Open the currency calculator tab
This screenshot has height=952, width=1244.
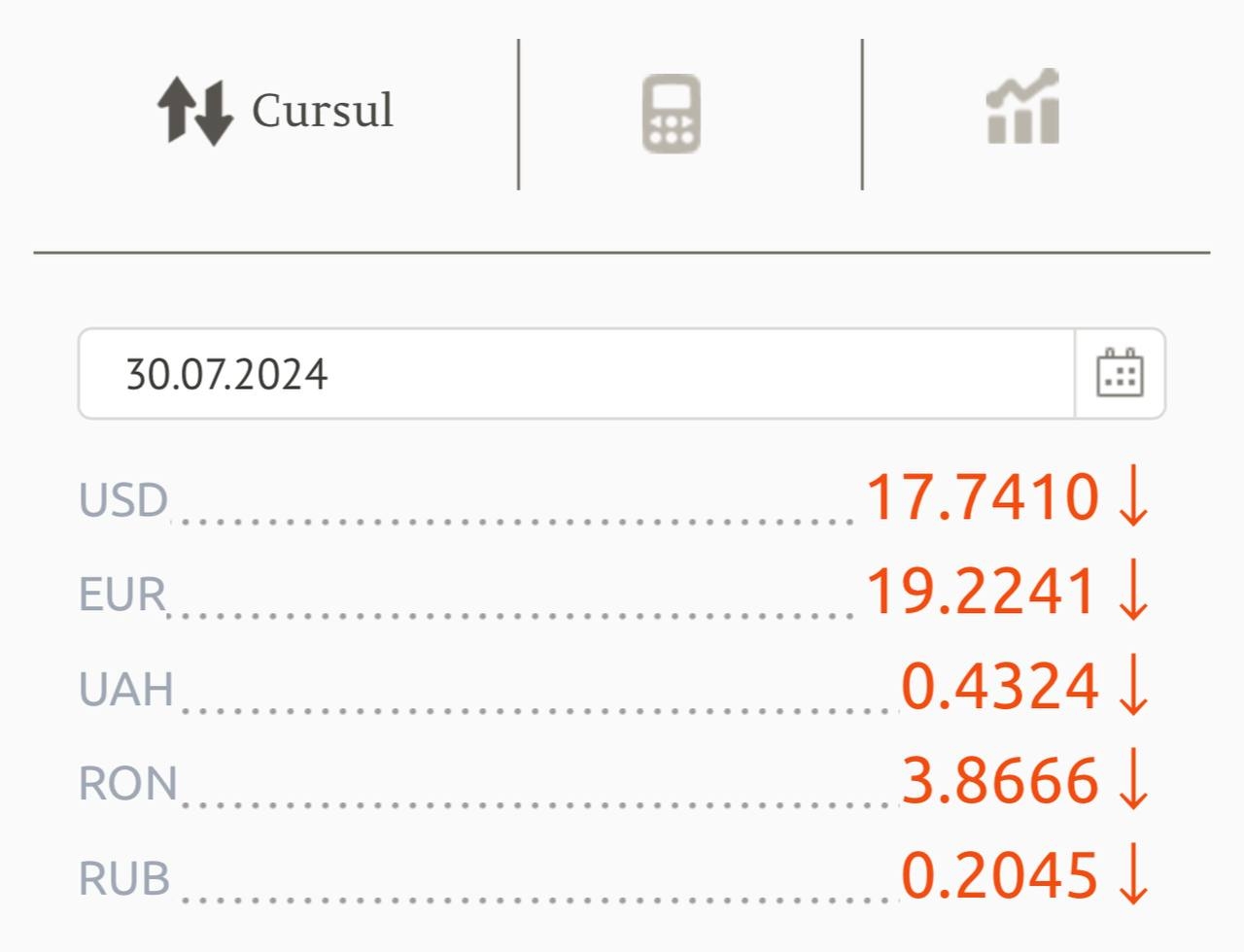[x=671, y=114]
